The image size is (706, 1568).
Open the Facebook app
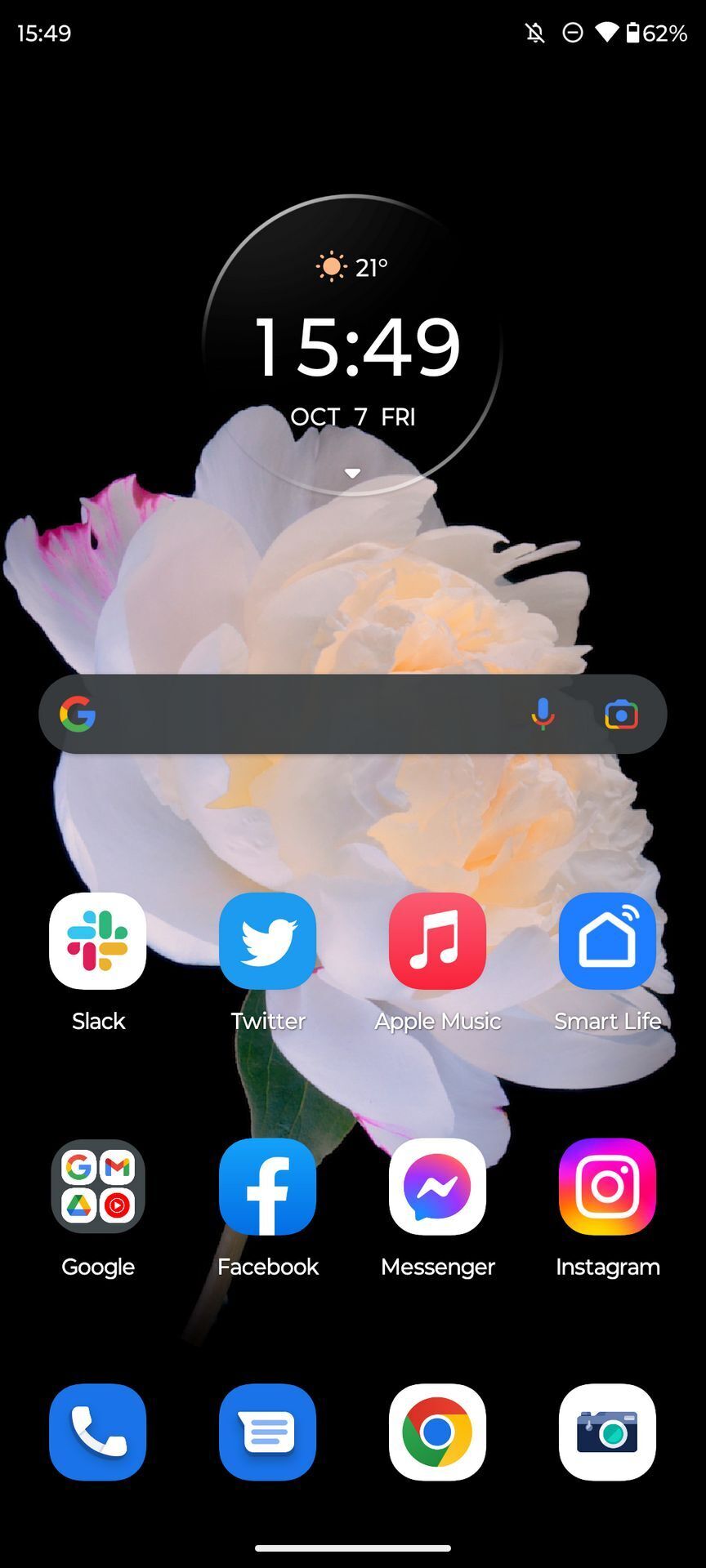(x=268, y=1187)
